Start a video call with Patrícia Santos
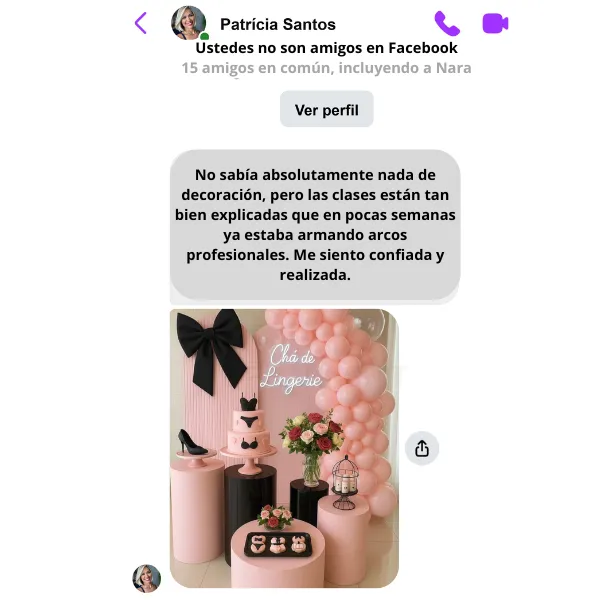Image resolution: width=600 pixels, height=600 pixels. (495, 23)
